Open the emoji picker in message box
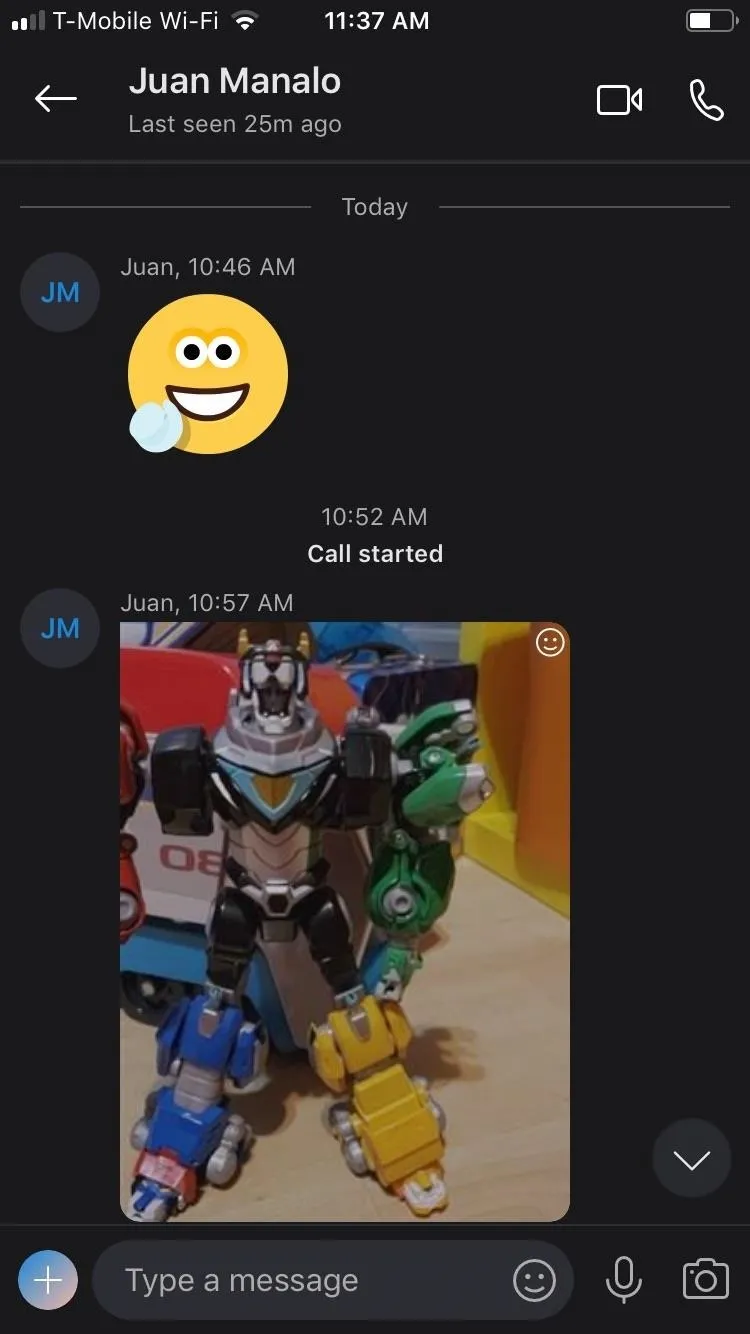The image size is (750, 1334). 535,1280
